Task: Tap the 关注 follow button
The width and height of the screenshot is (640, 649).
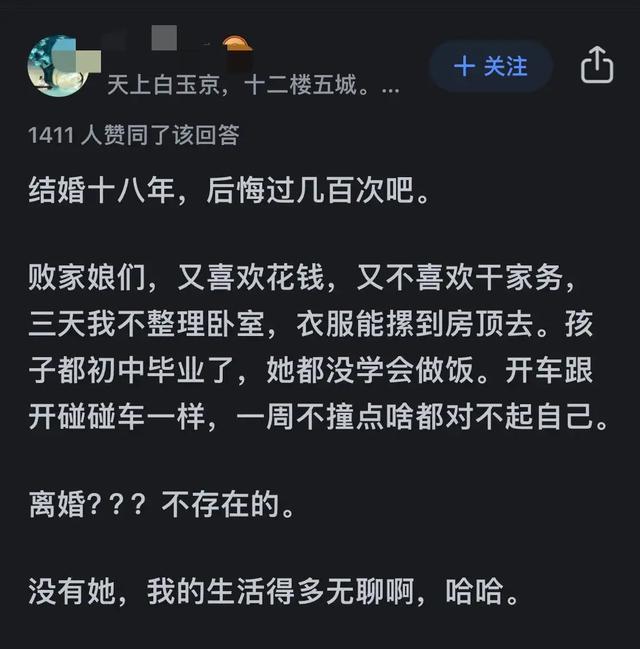Action: click(490, 66)
